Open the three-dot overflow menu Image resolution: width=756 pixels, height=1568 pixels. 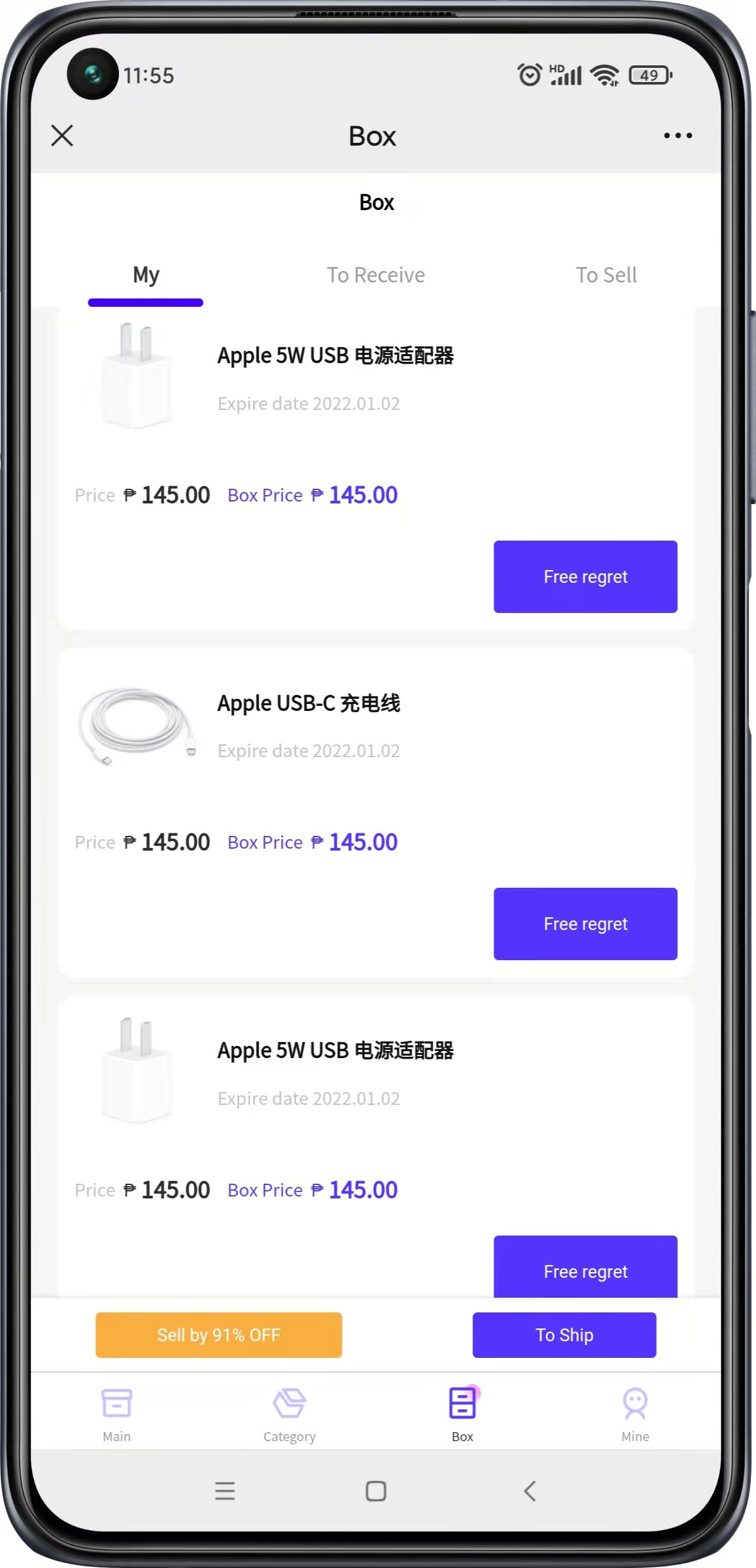tap(677, 136)
